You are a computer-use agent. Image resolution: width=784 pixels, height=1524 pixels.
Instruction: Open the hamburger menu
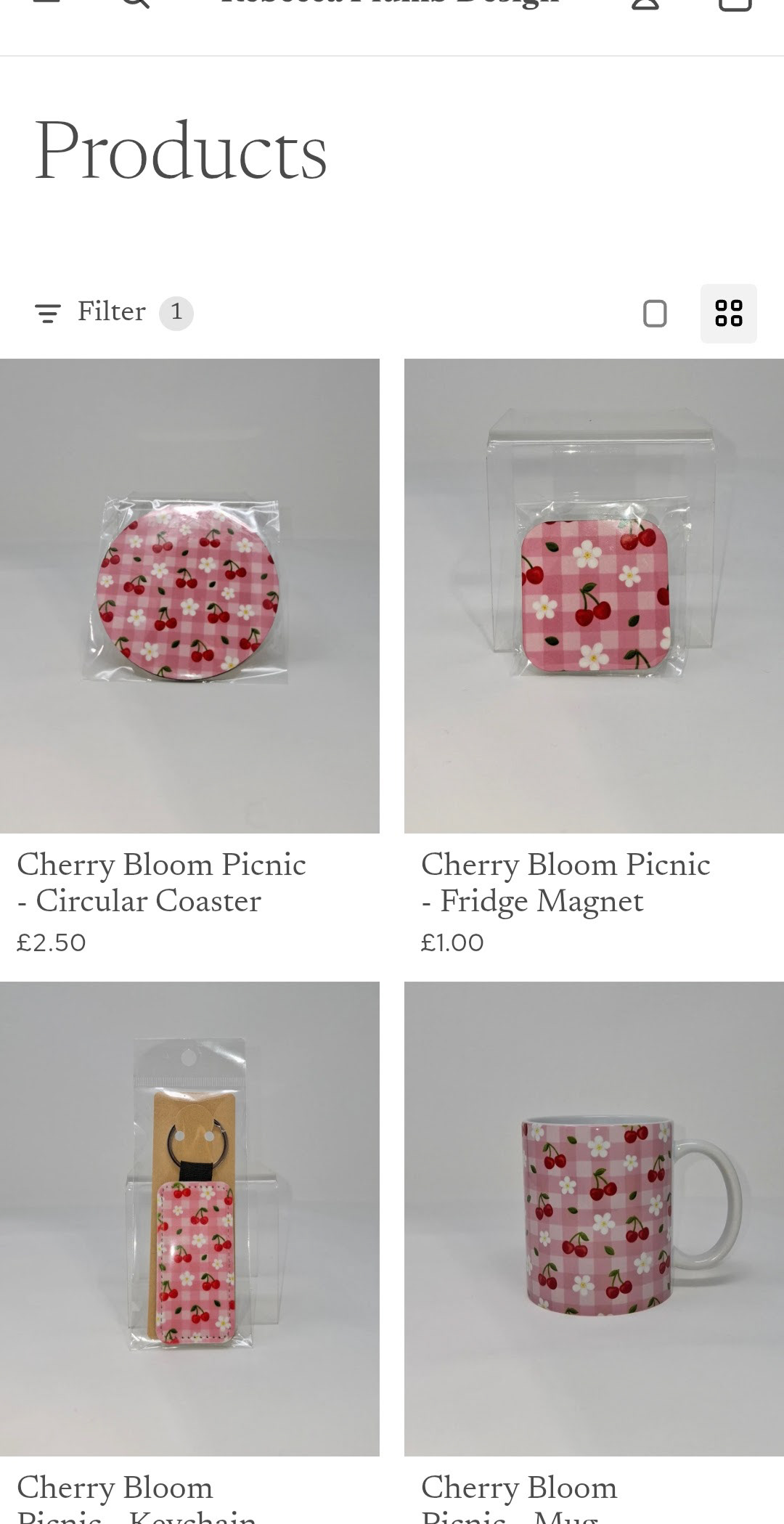tap(47, 2)
